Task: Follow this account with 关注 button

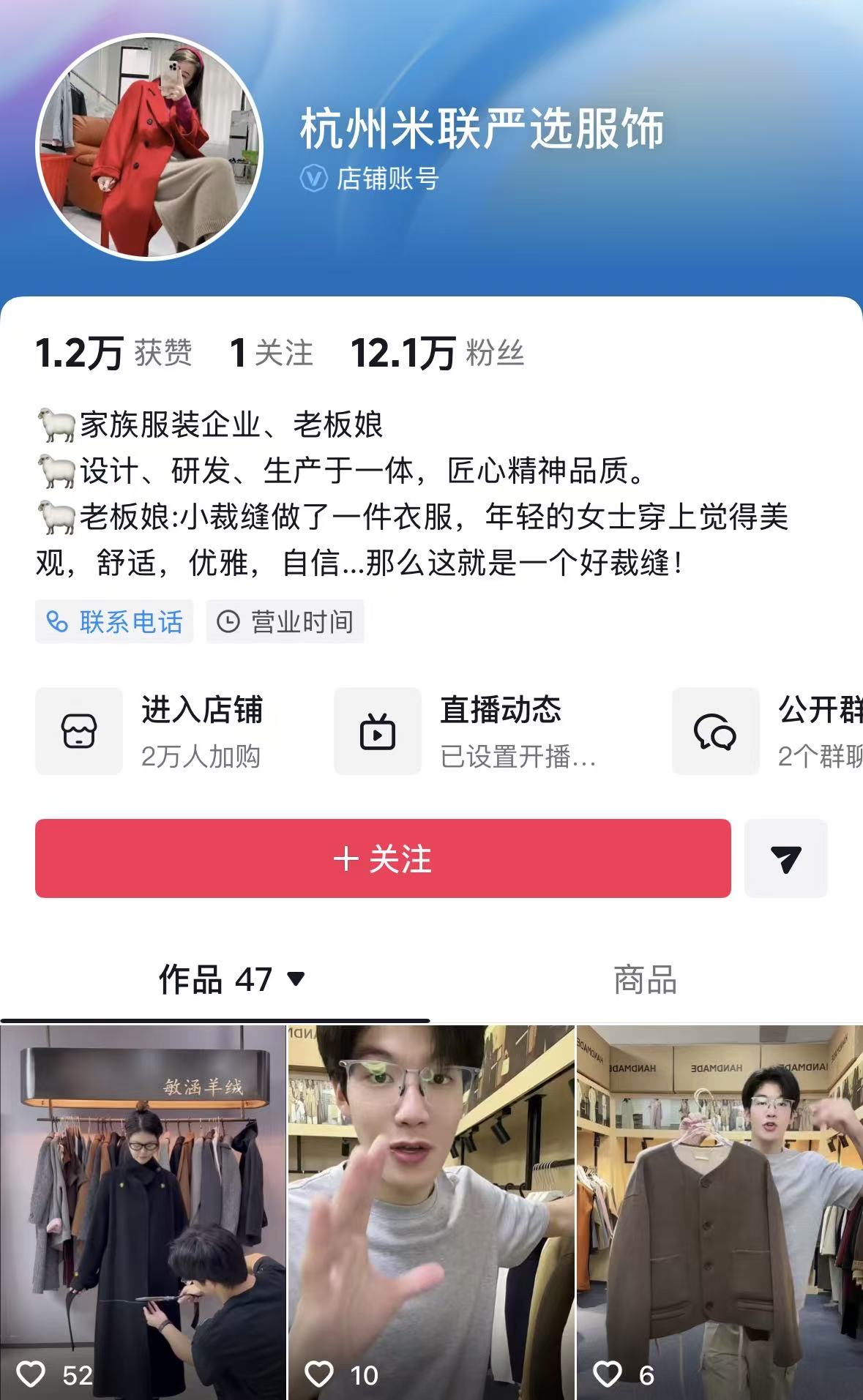Action: [x=383, y=858]
